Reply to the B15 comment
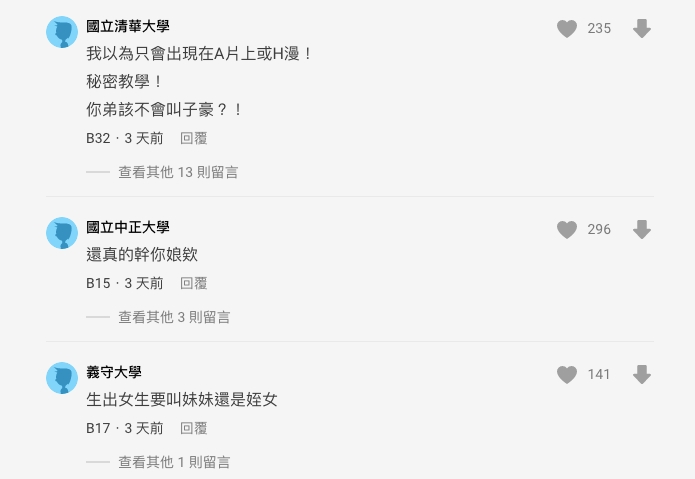 click(193, 284)
